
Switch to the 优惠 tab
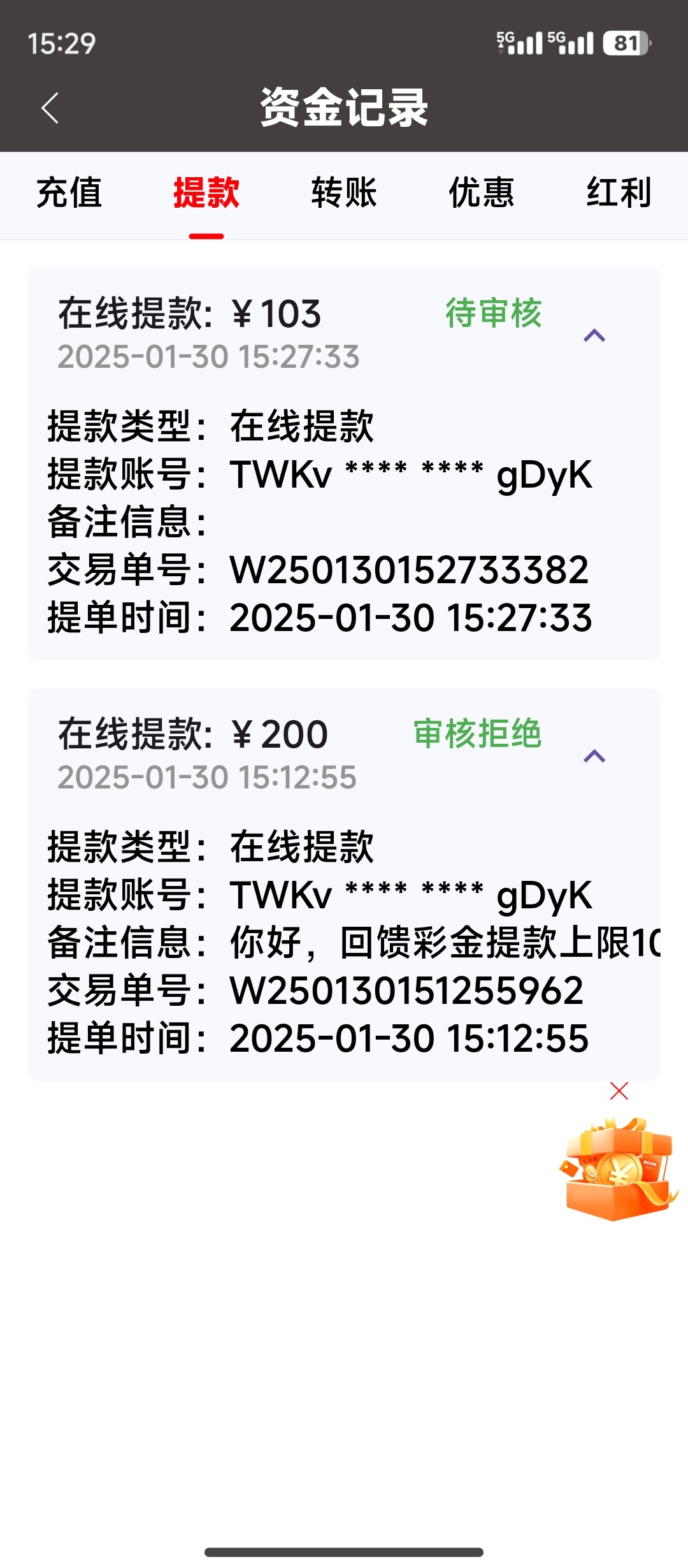click(x=482, y=192)
